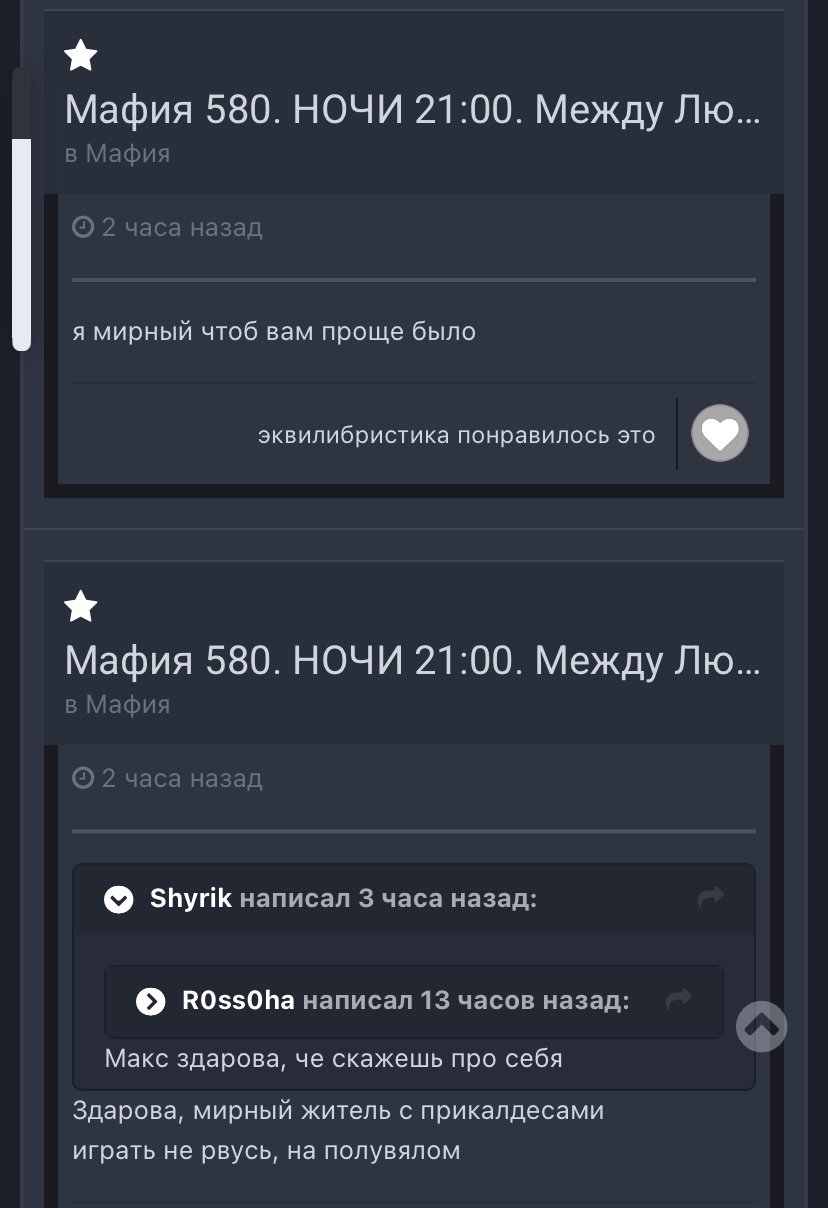Go to R0ss0ha's original quoted post
The image size is (828, 1208).
(x=679, y=999)
